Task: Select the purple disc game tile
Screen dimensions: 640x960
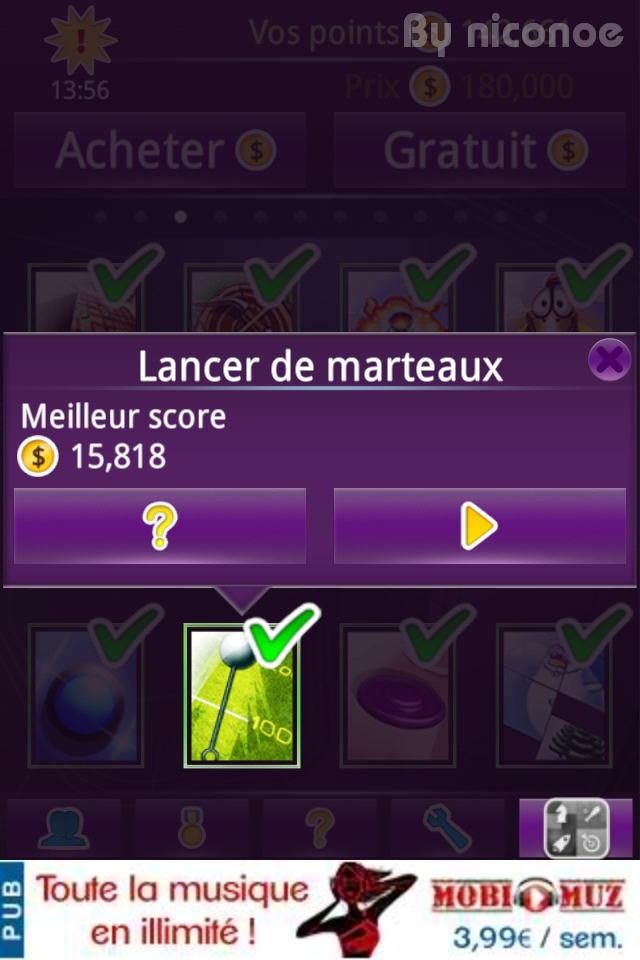Action: coord(400,695)
